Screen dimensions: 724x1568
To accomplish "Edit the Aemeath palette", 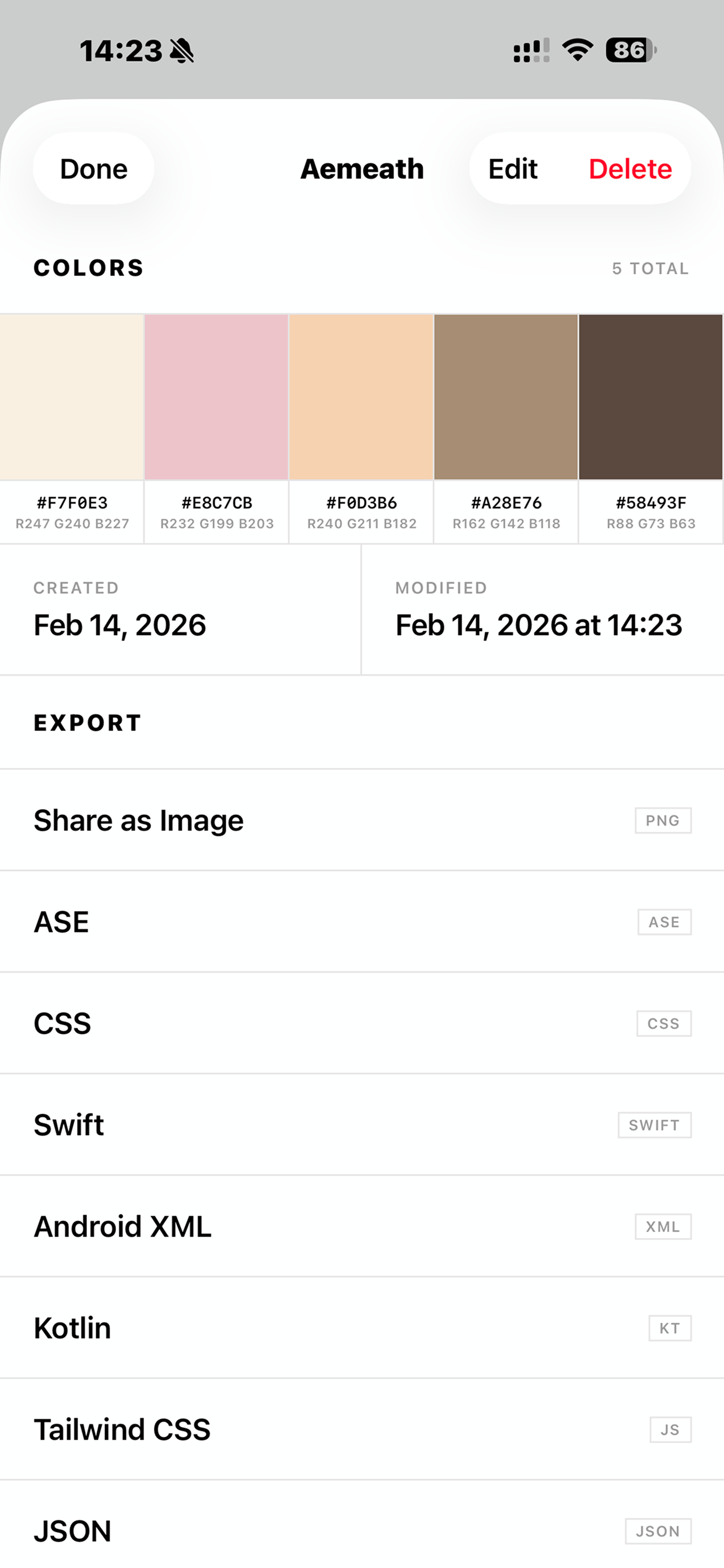I will pos(513,169).
